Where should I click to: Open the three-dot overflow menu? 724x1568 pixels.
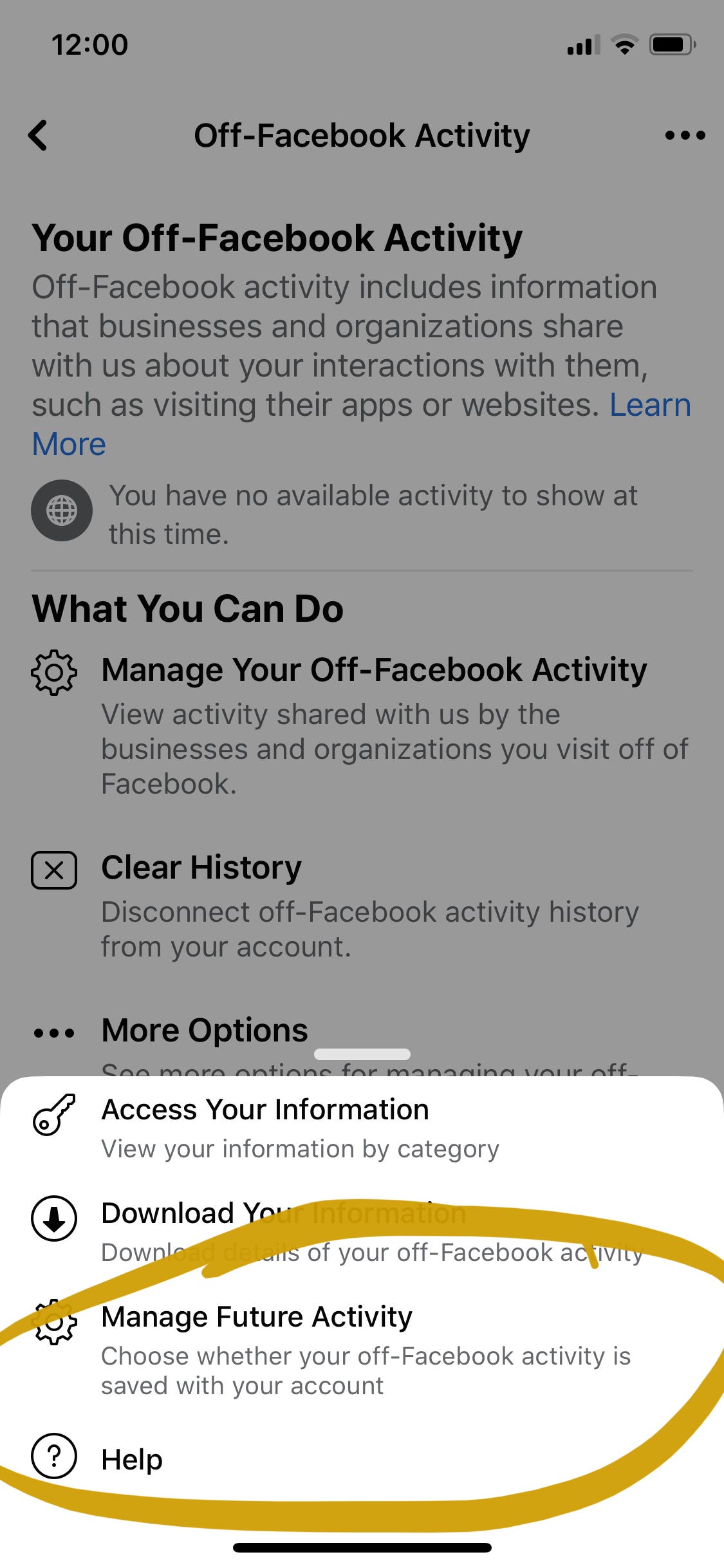pos(685,135)
